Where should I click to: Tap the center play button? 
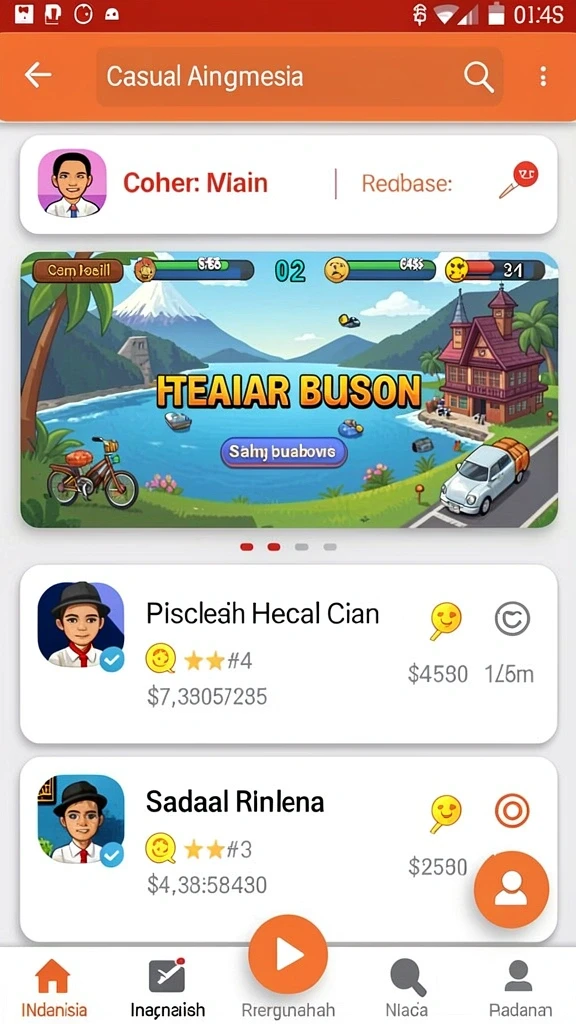287,955
